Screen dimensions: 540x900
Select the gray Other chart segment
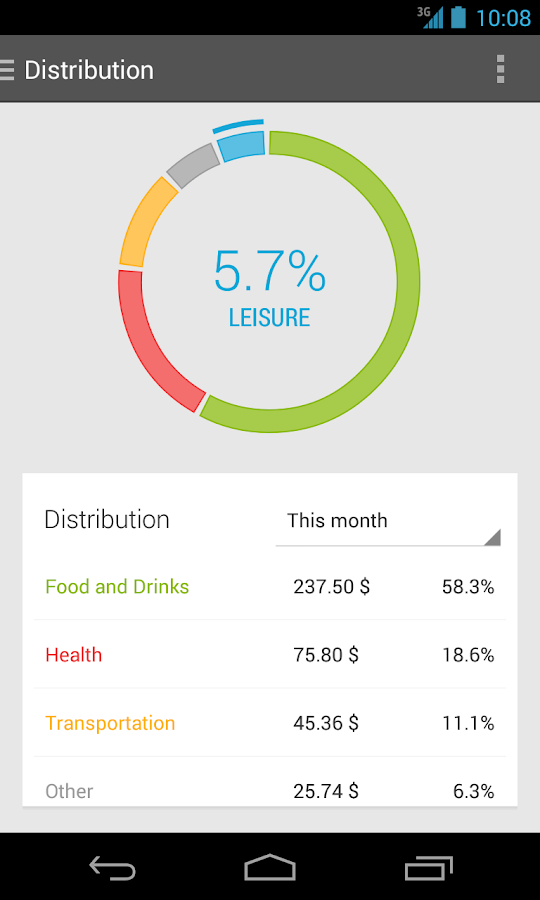point(192,166)
